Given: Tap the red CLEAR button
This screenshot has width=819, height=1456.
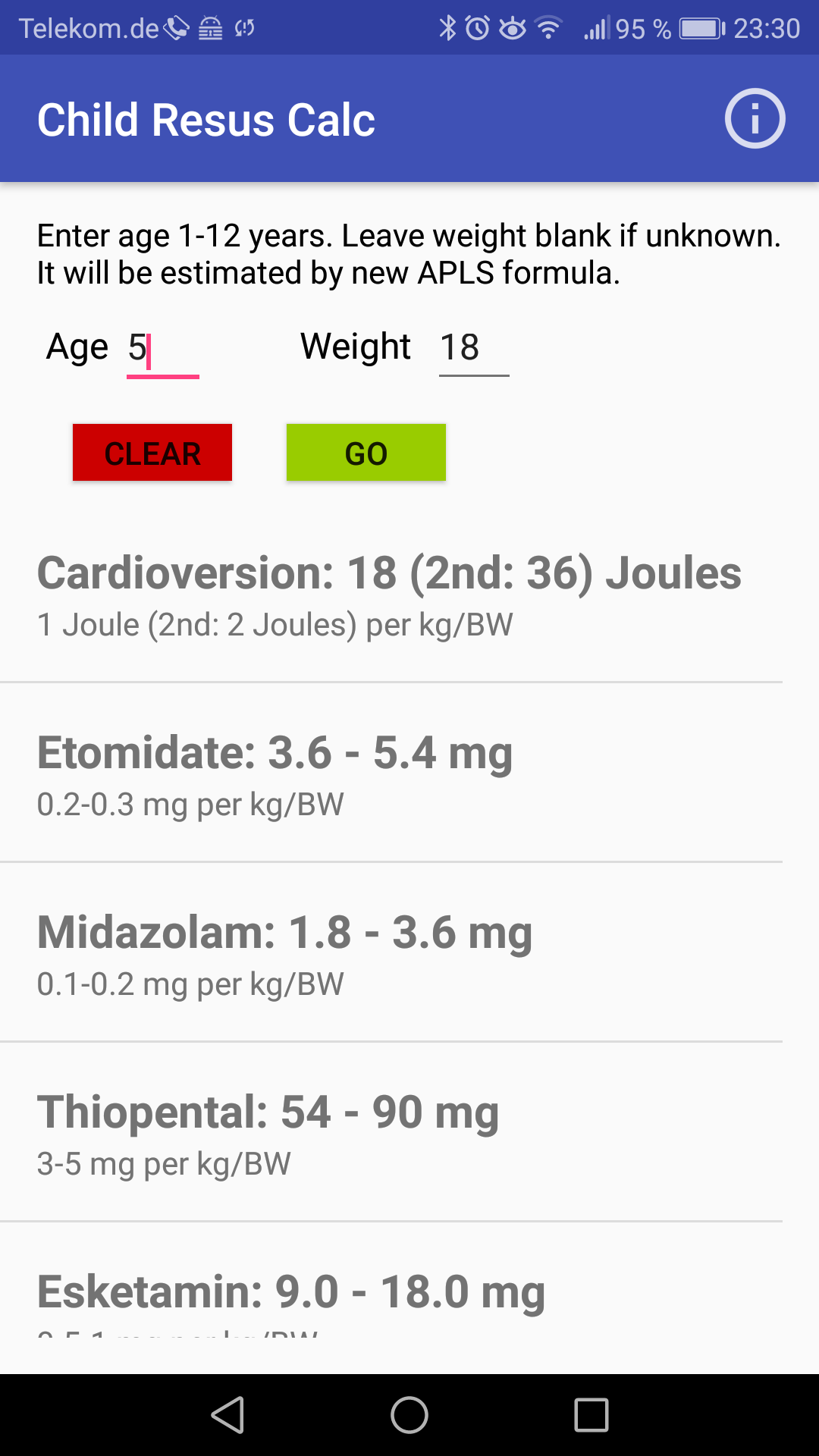Looking at the screenshot, I should coord(152,453).
